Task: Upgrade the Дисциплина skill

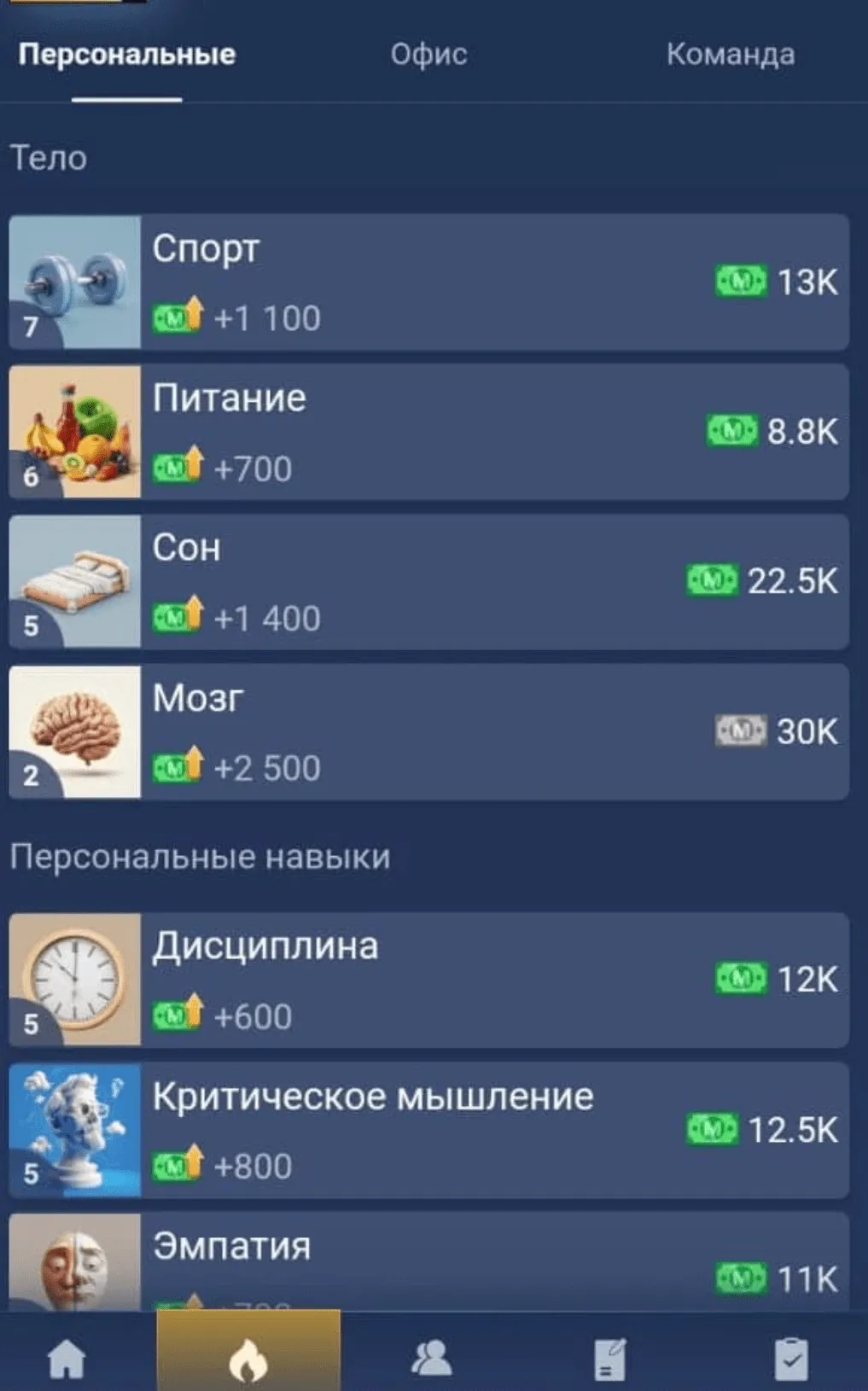Action: (x=428, y=980)
